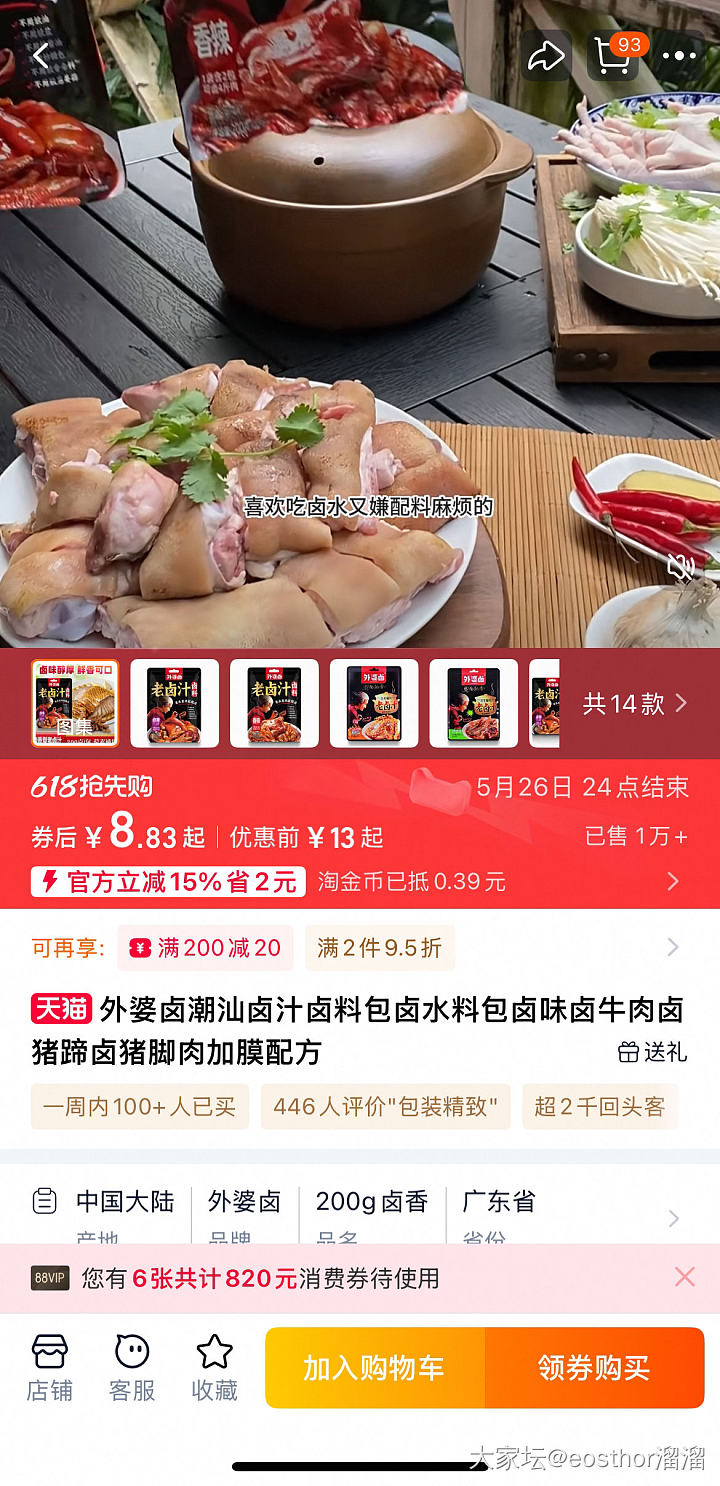Open 官方立减15% discount details
The width and height of the screenshot is (720, 1486).
(168, 881)
